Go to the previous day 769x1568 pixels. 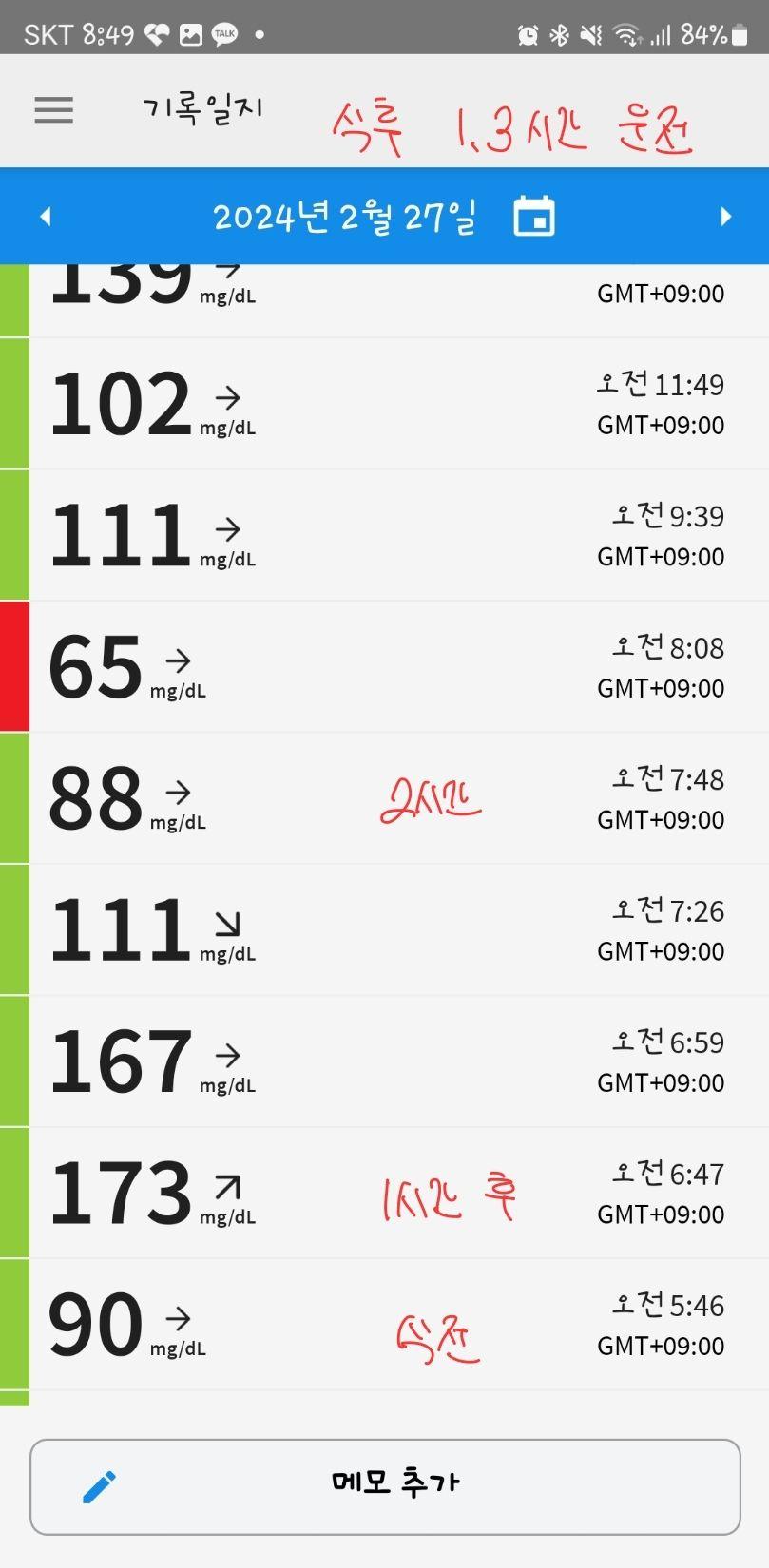point(45,217)
